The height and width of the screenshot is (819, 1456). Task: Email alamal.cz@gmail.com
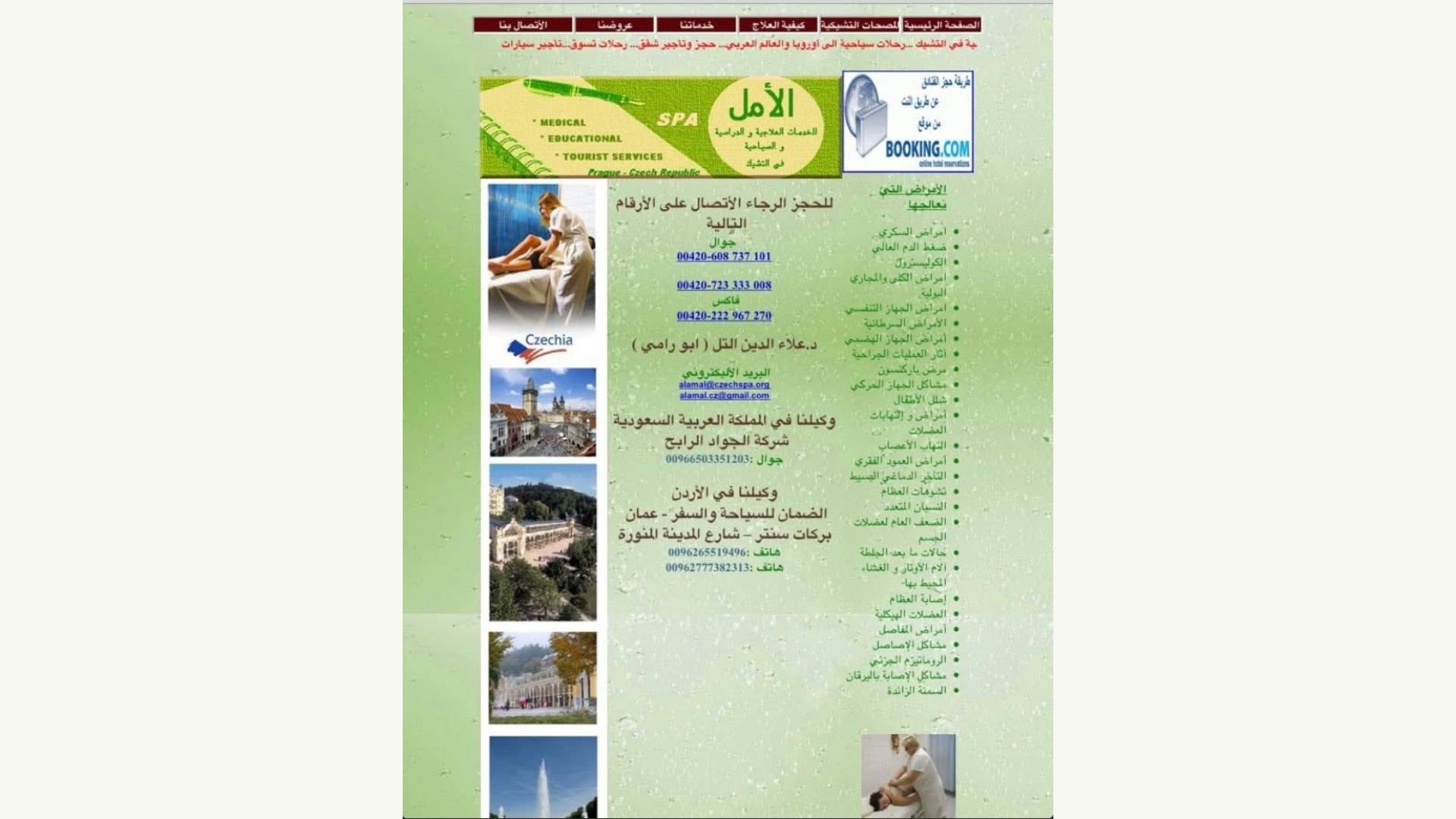(x=724, y=395)
